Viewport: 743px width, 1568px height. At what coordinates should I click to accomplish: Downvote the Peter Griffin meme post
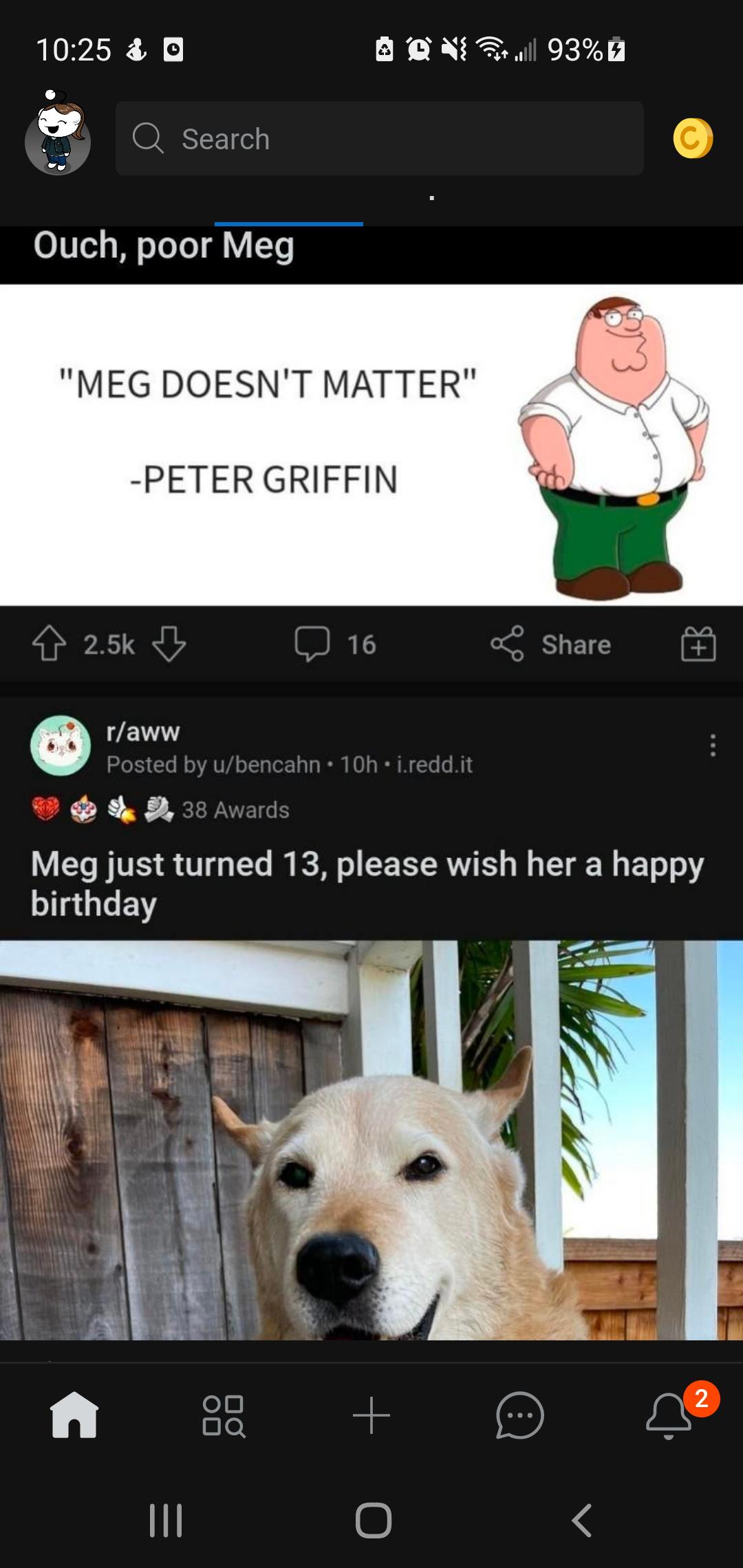pos(169,644)
